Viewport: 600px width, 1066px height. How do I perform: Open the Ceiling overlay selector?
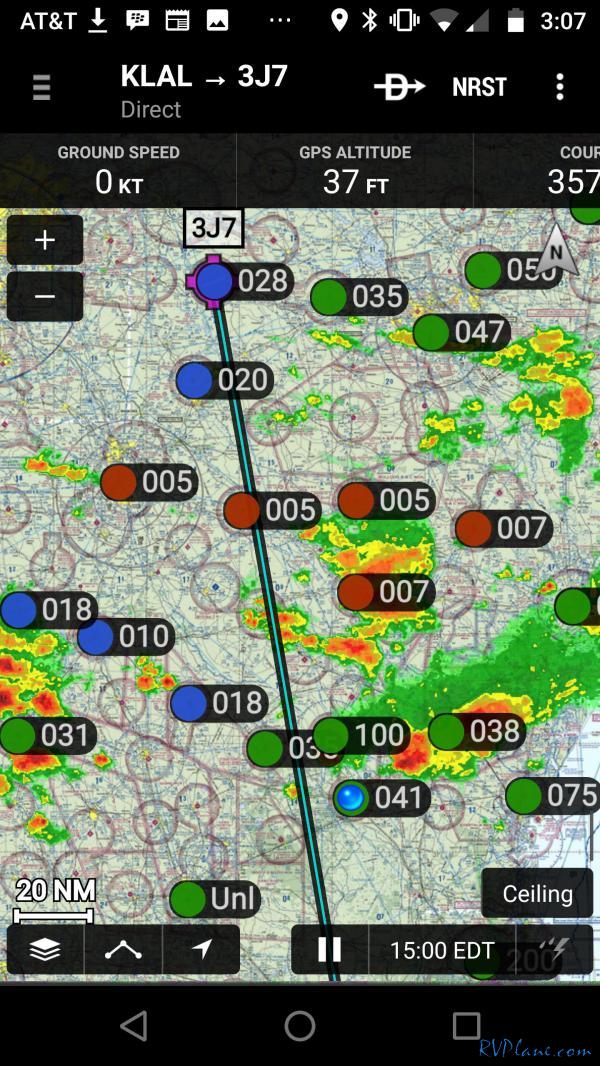[537, 893]
